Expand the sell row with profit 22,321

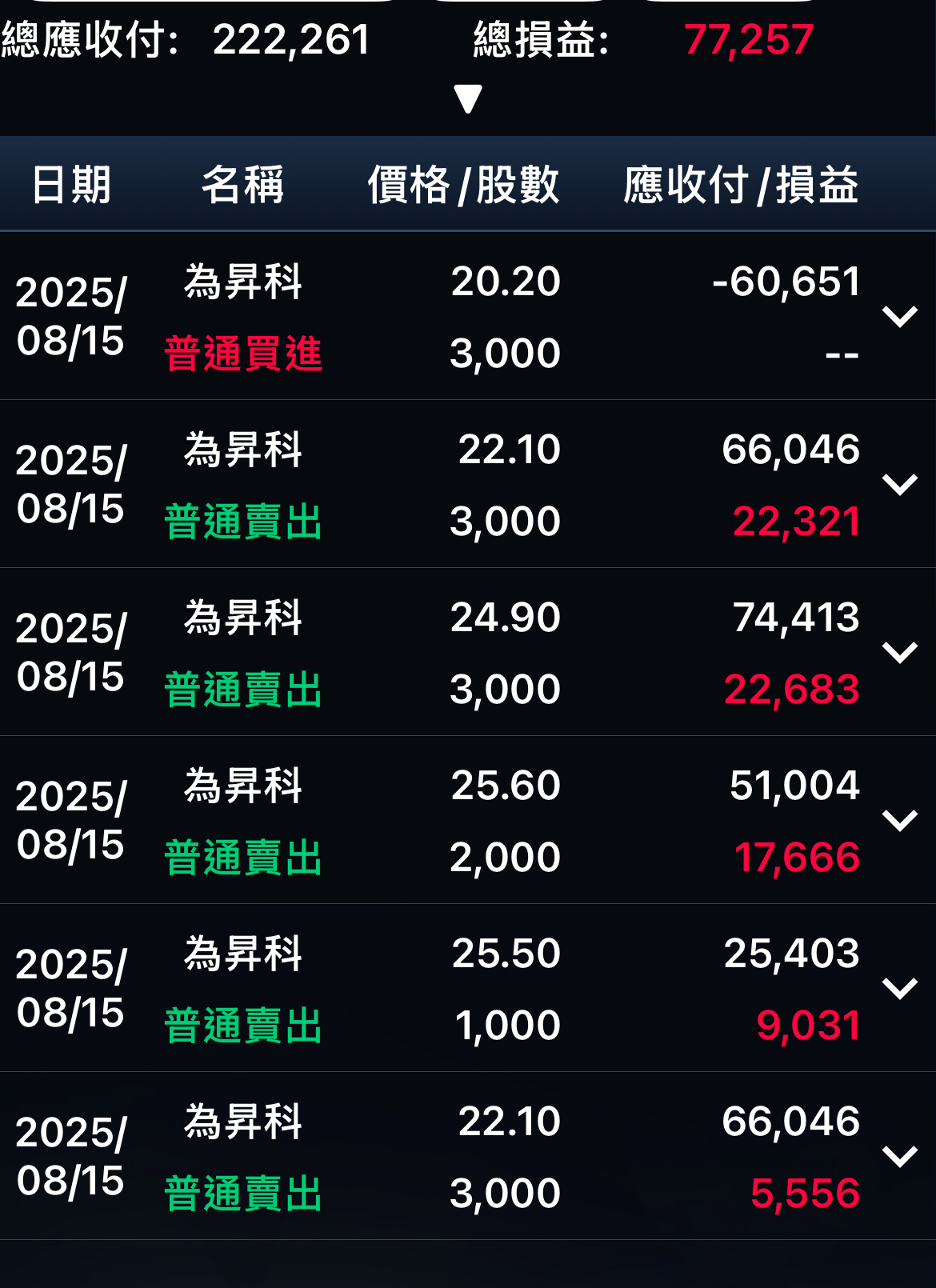pos(899,485)
